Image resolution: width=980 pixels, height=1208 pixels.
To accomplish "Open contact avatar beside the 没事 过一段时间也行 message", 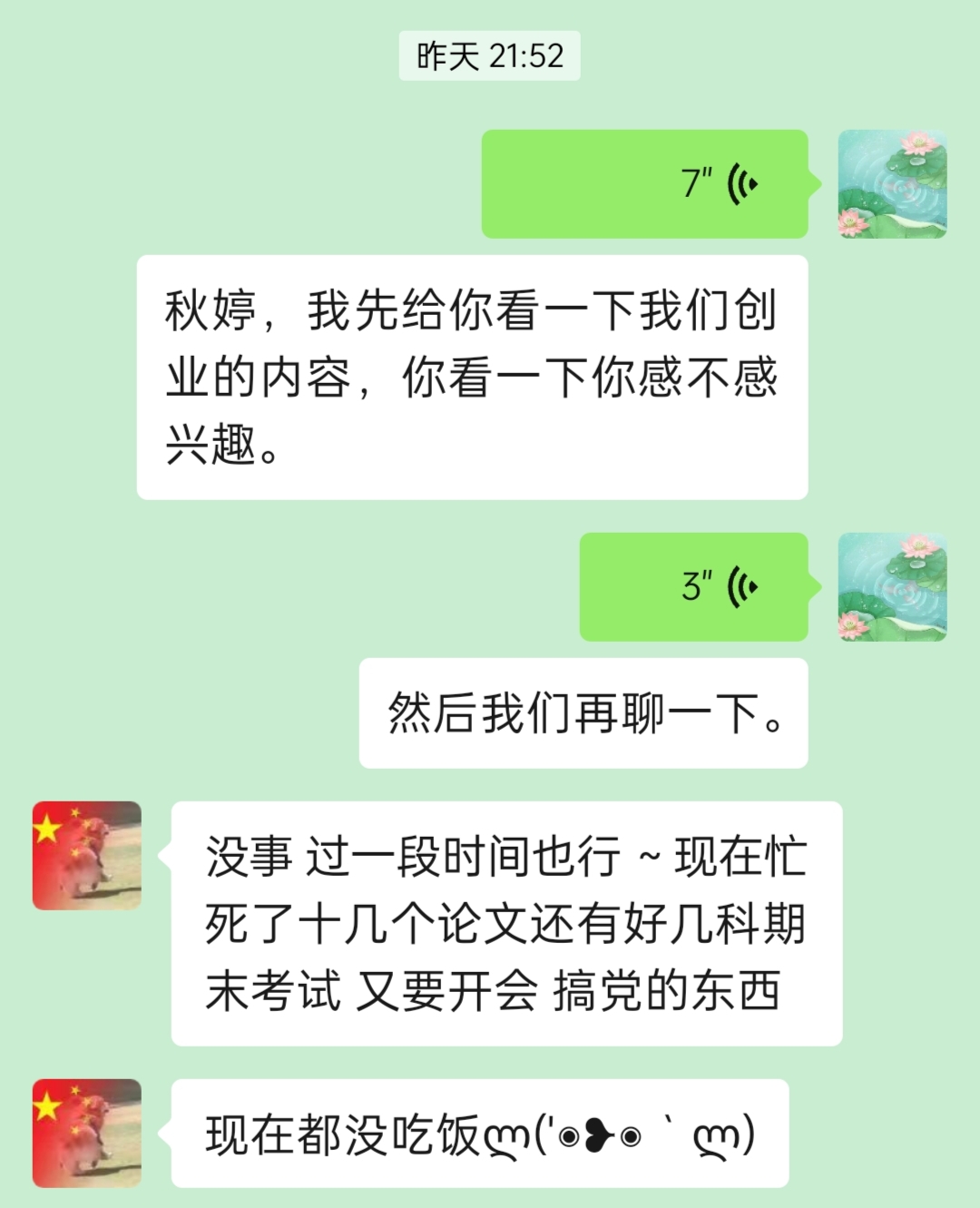I will tap(87, 856).
